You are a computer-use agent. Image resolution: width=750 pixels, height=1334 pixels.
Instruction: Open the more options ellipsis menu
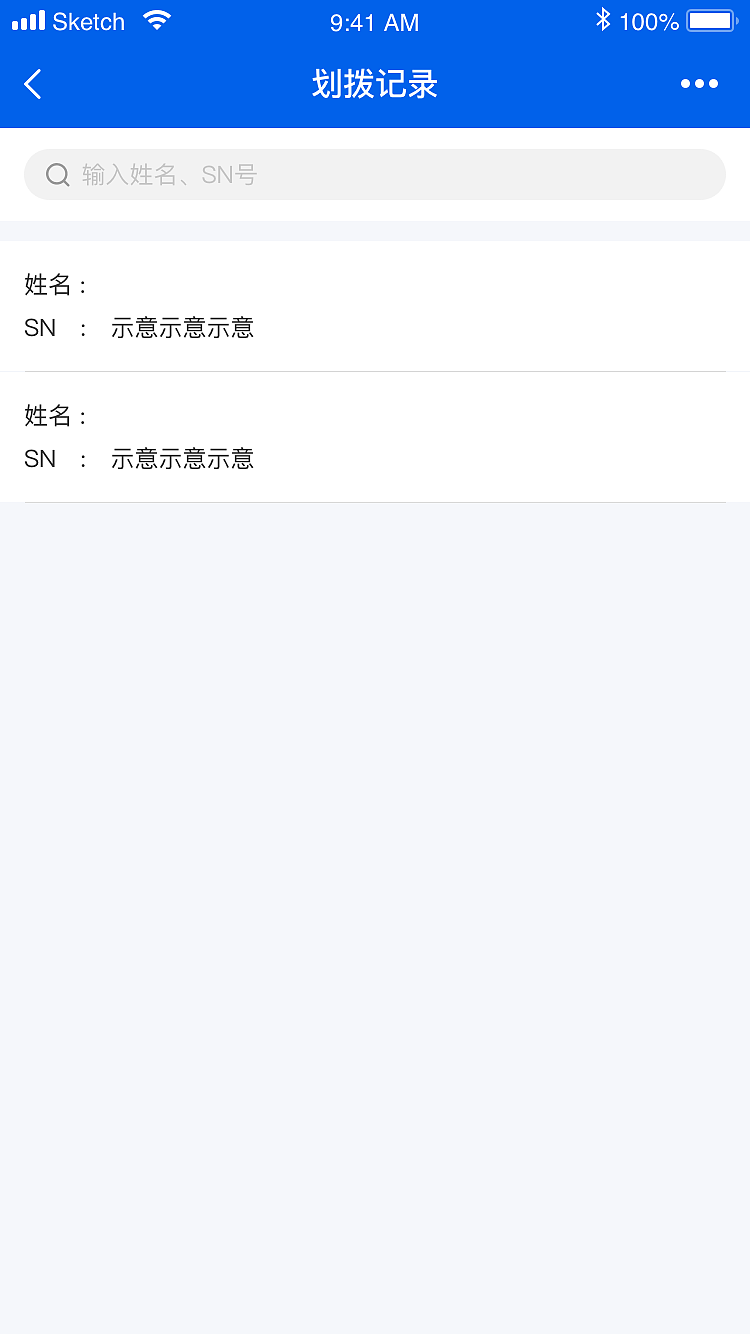[x=699, y=84]
